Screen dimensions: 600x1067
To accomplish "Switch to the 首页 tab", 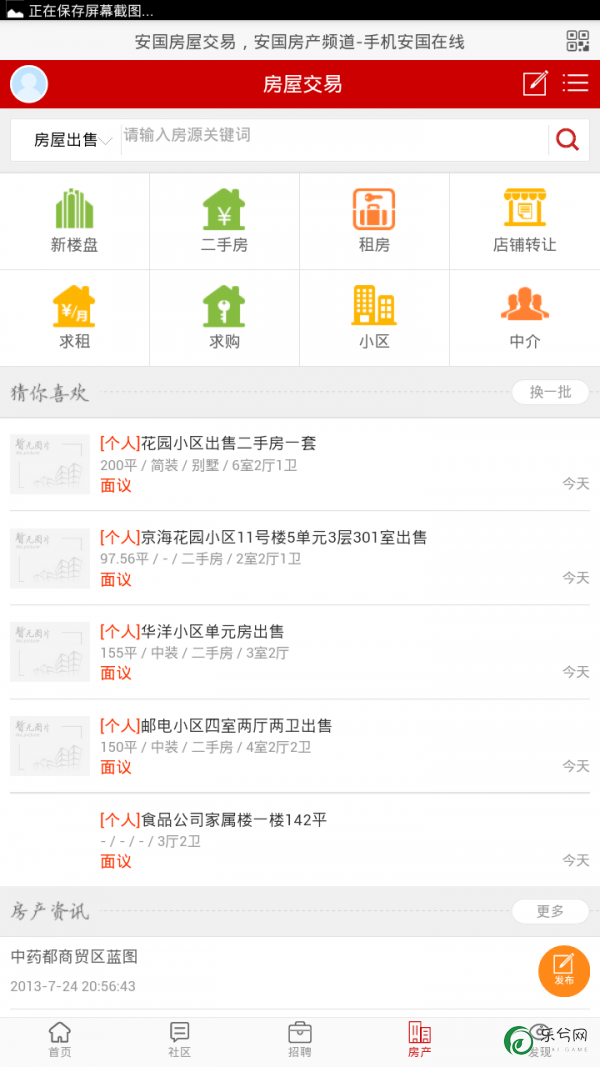I will tap(60, 1039).
